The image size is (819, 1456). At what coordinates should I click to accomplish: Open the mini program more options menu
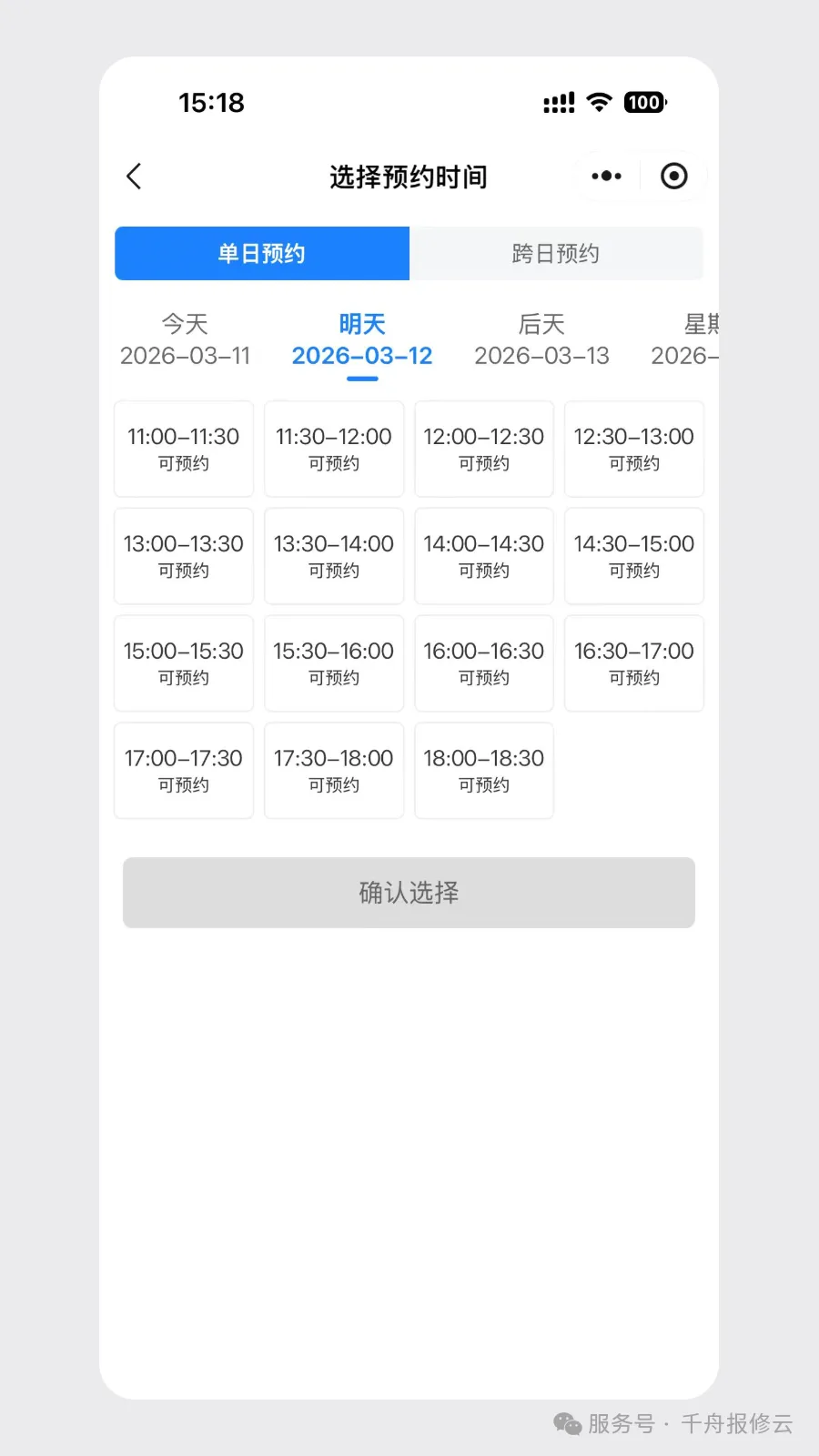pyautogui.click(x=606, y=177)
